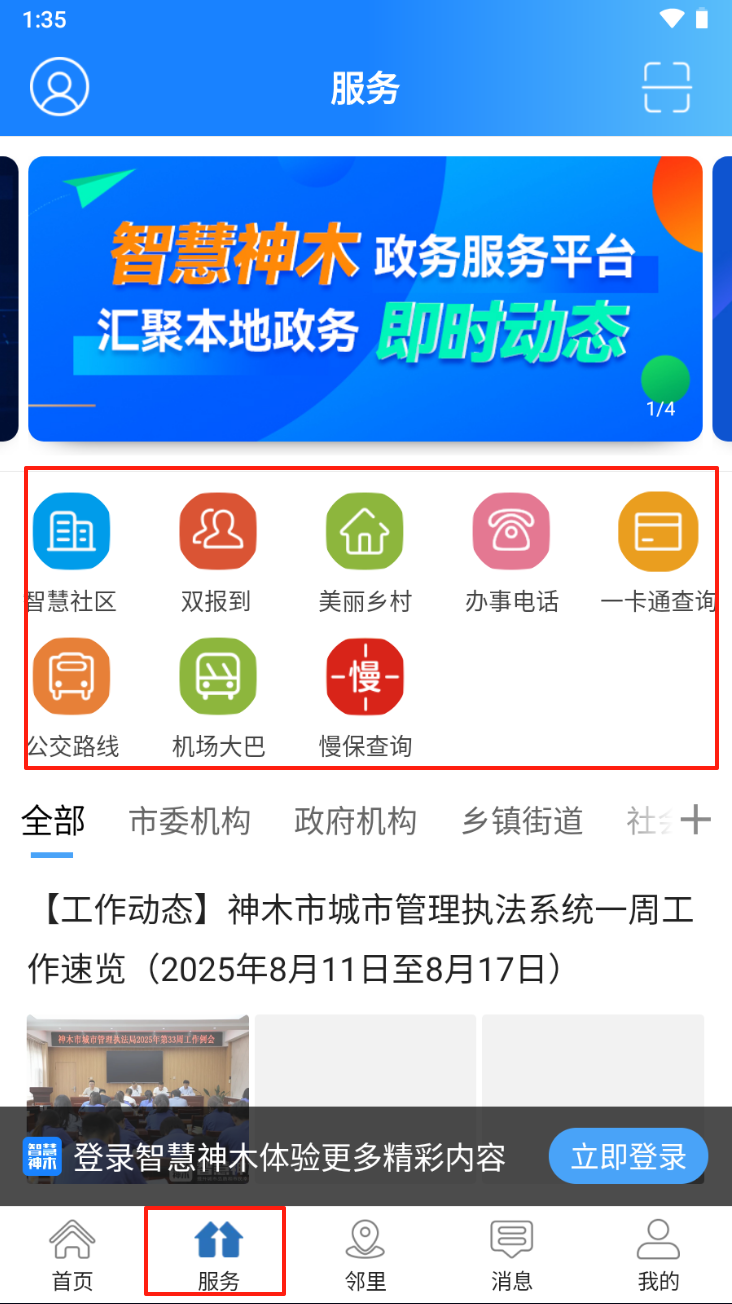
Task: Tap the plus icon to manage categories
Action: (695, 821)
